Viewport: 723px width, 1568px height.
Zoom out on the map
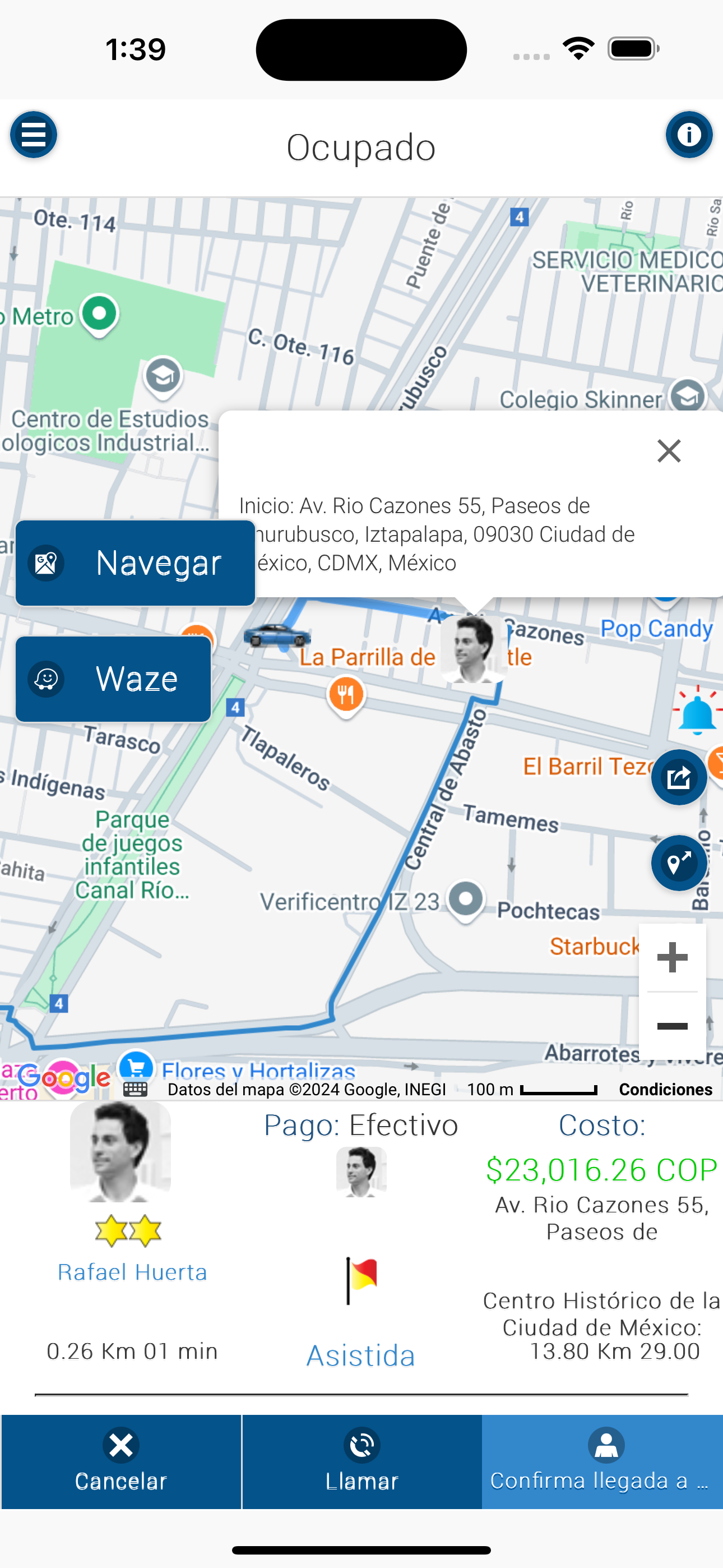[x=673, y=1026]
